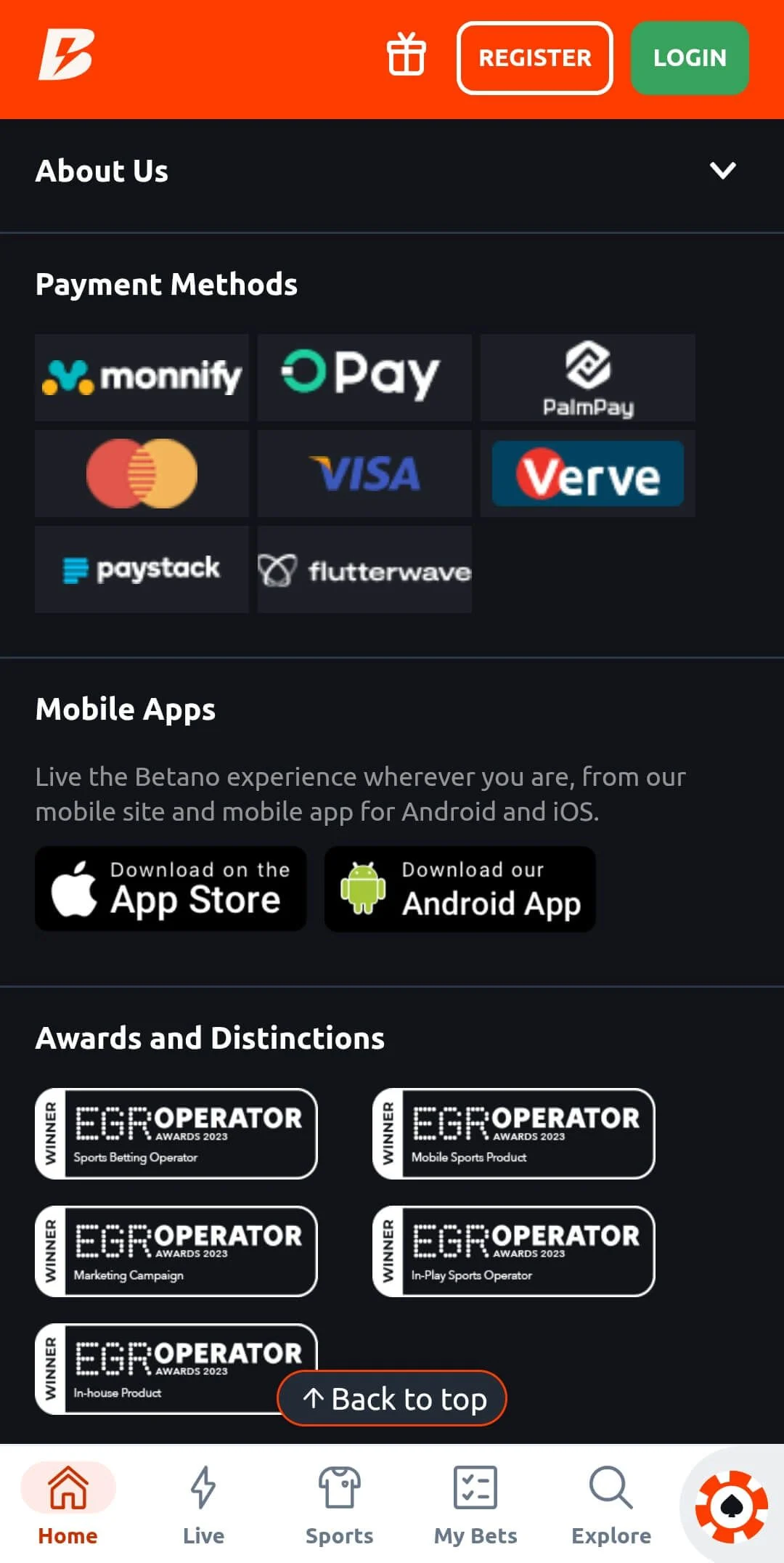Jump back to top of page
The image size is (784, 1563).
(x=392, y=1398)
